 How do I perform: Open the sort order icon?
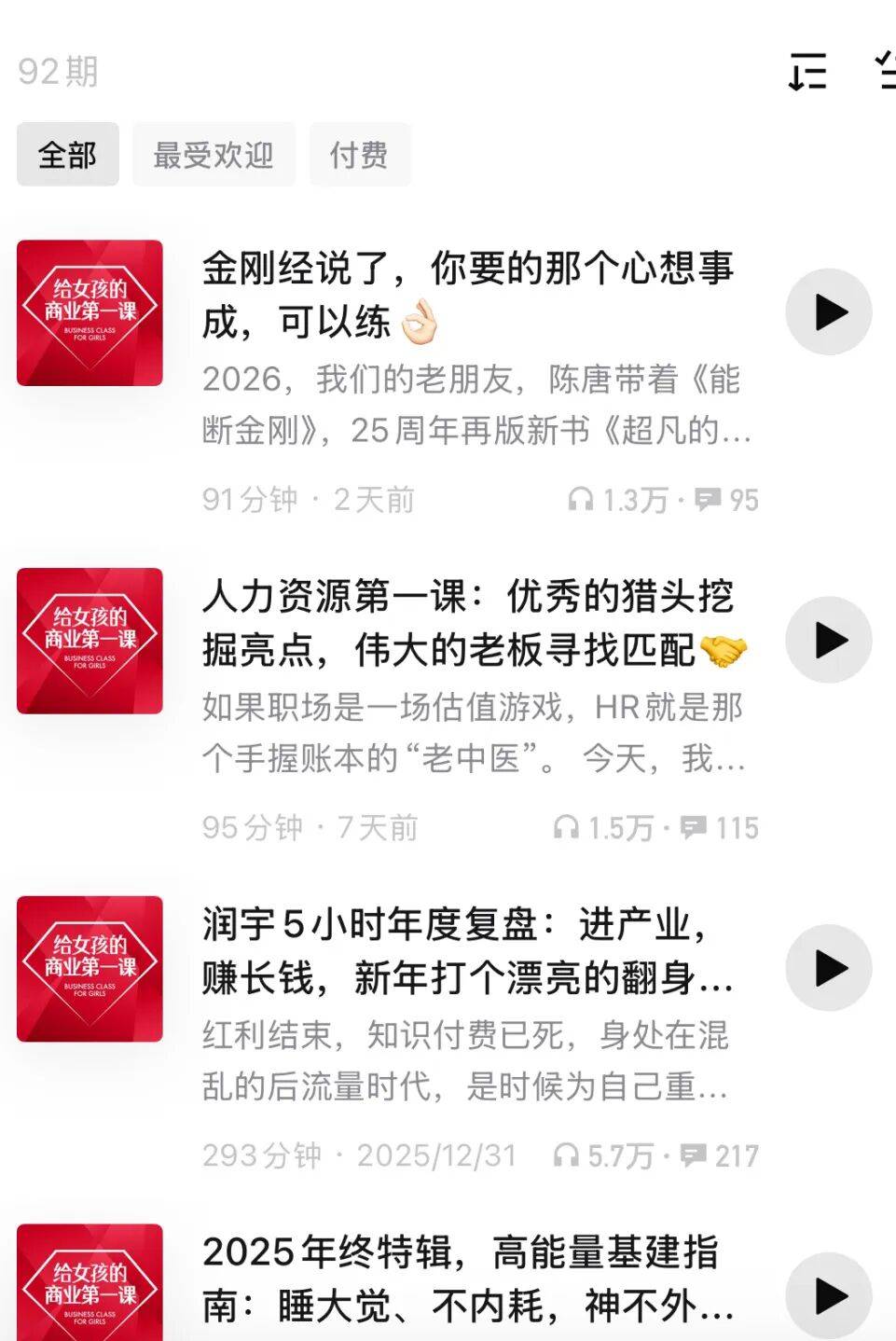[x=809, y=72]
